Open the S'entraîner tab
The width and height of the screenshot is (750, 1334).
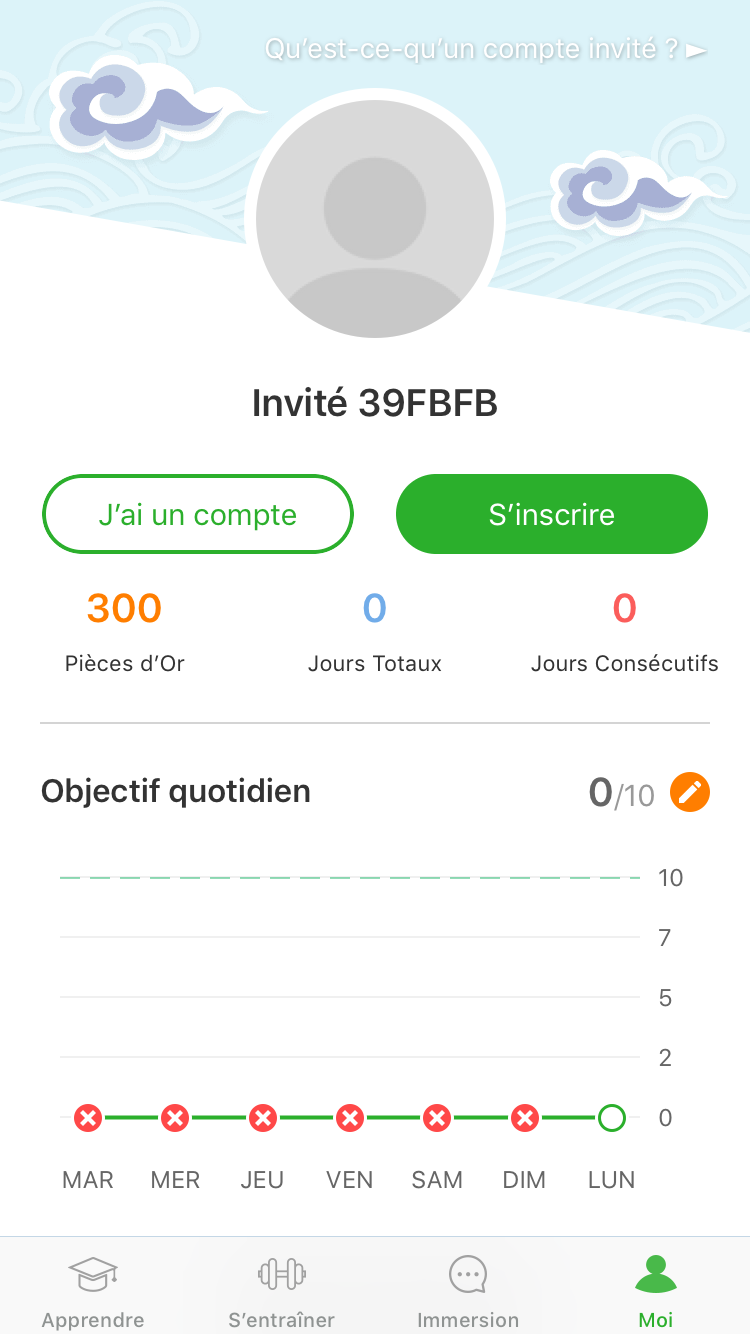281,1290
